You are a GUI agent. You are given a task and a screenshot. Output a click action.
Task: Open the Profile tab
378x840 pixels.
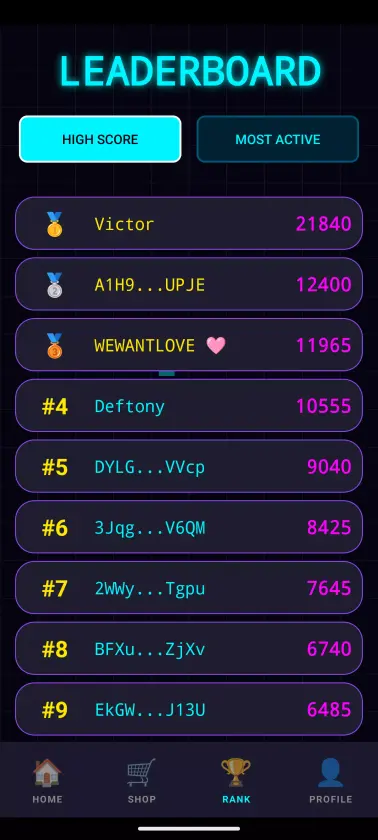coord(330,781)
